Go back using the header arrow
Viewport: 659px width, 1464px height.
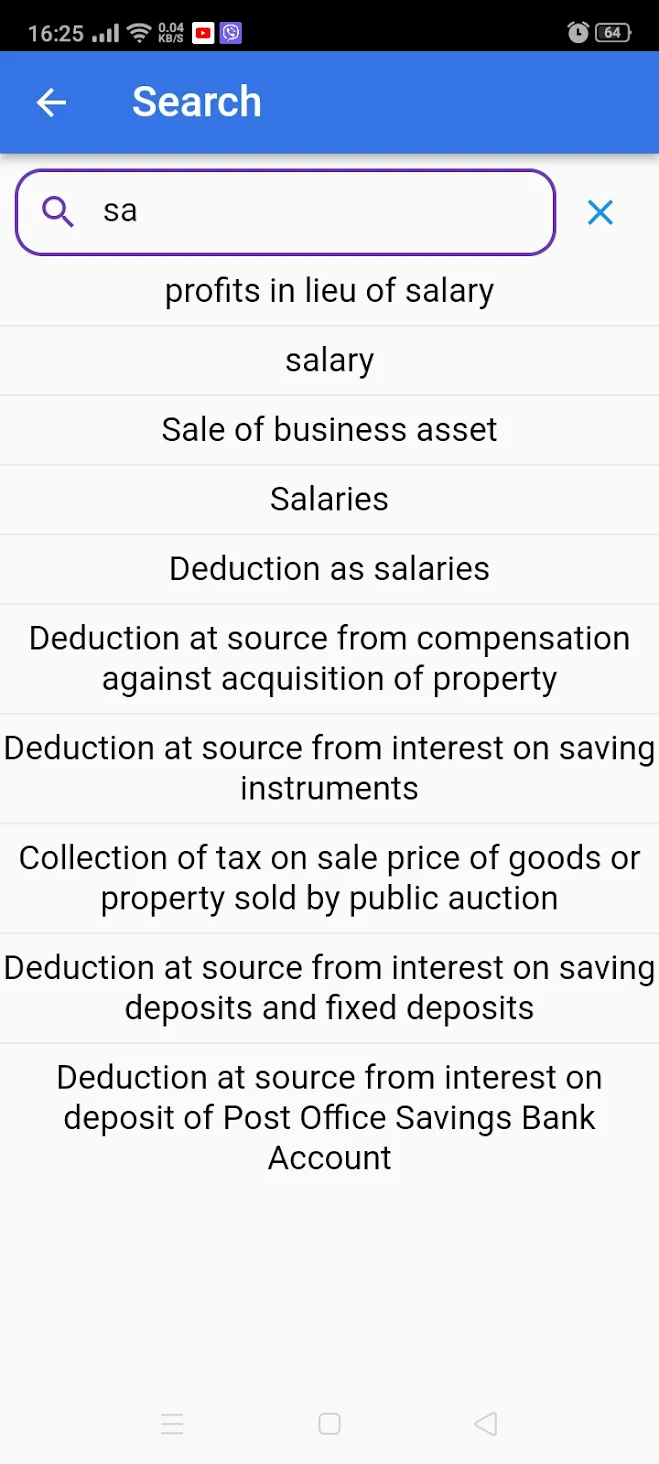(x=51, y=102)
